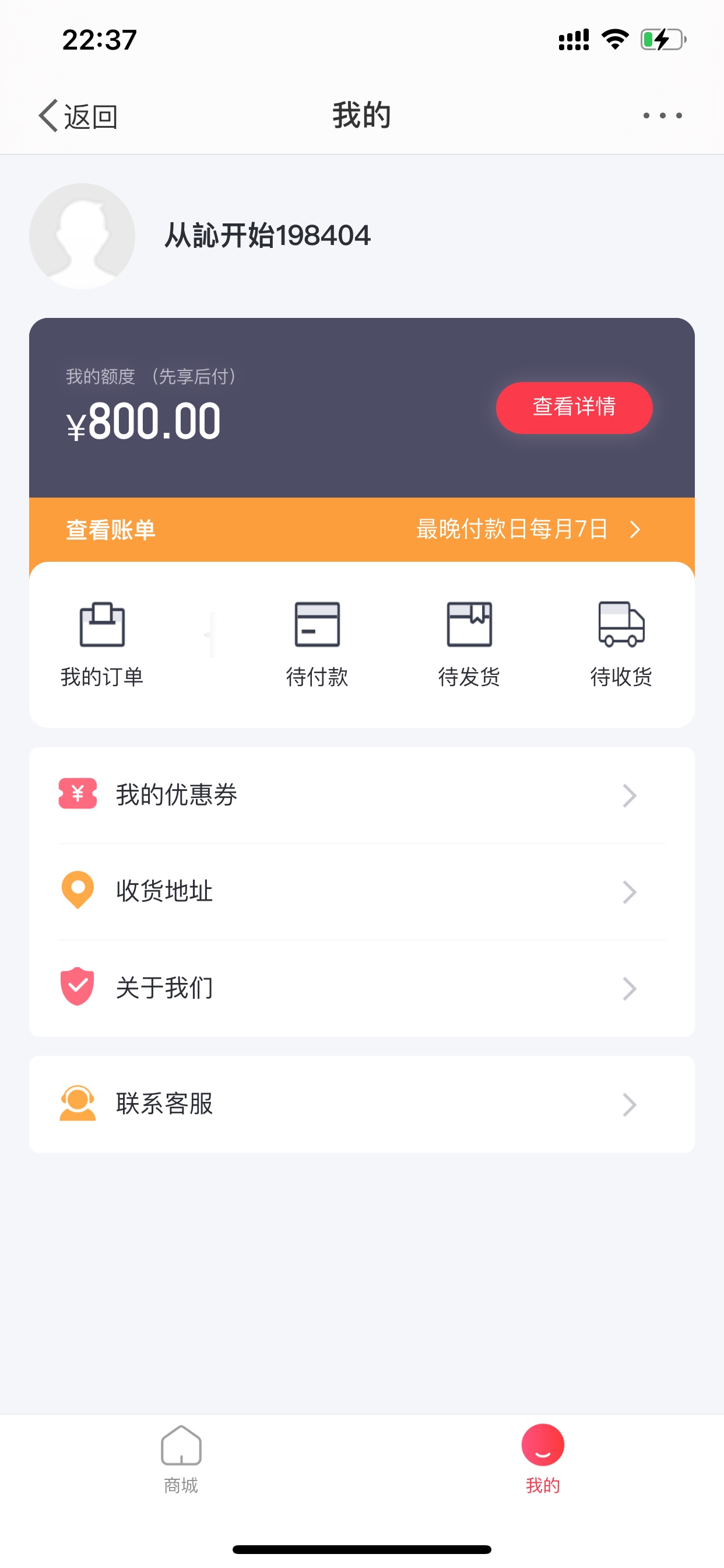
Task: Open 关于我们 about us row
Action: pyautogui.click(x=362, y=988)
